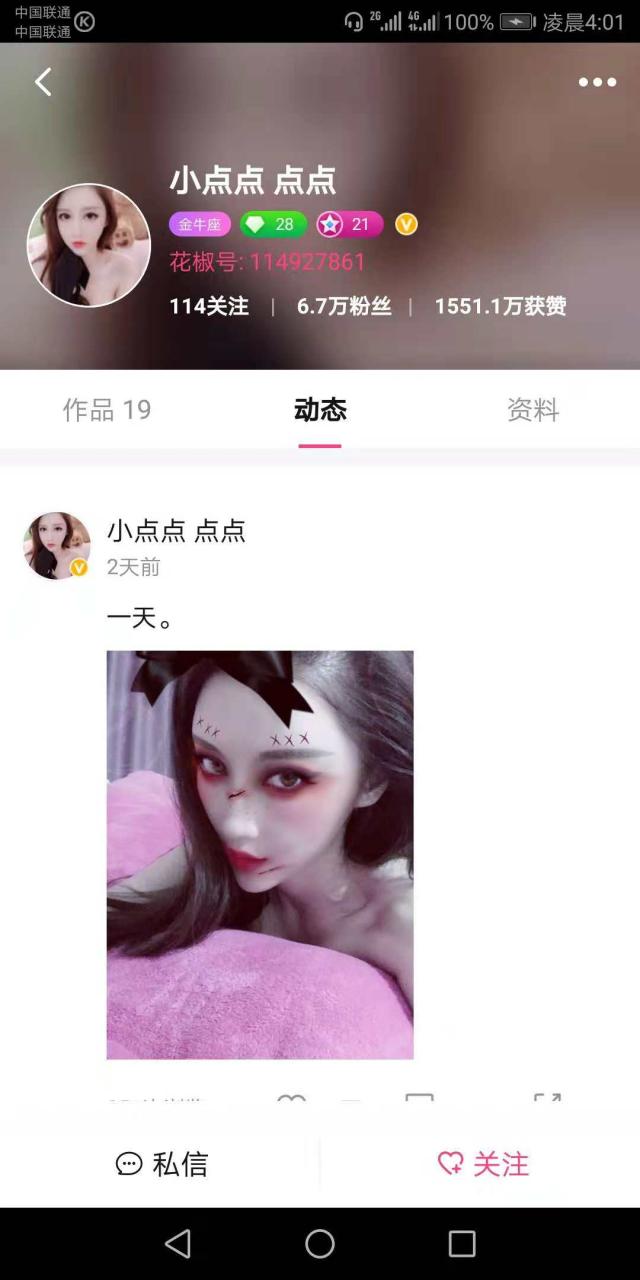Switch to the 资料 tab
The image size is (640, 1280).
(532, 410)
